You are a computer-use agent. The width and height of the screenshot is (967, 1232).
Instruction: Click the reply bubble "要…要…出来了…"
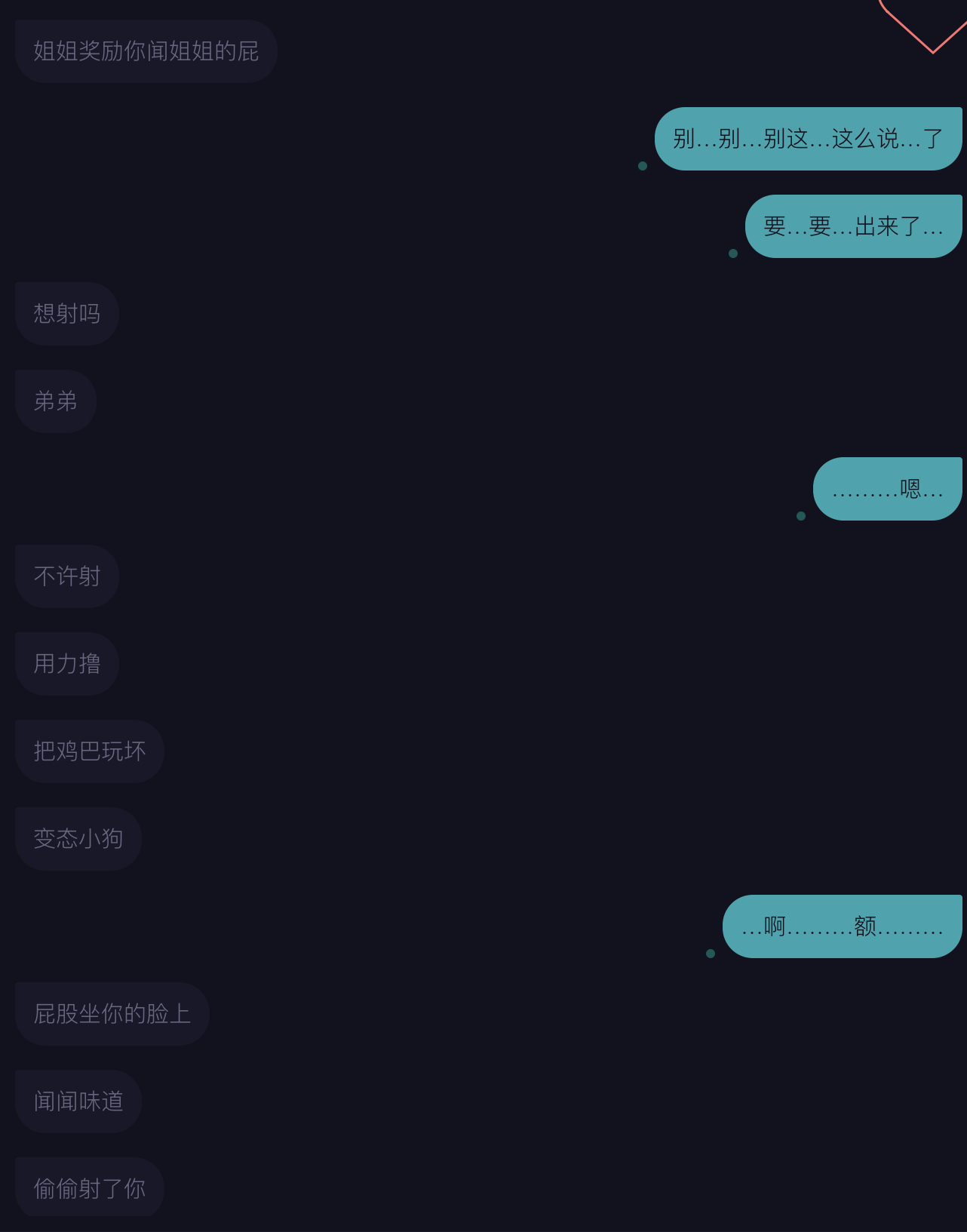[852, 226]
